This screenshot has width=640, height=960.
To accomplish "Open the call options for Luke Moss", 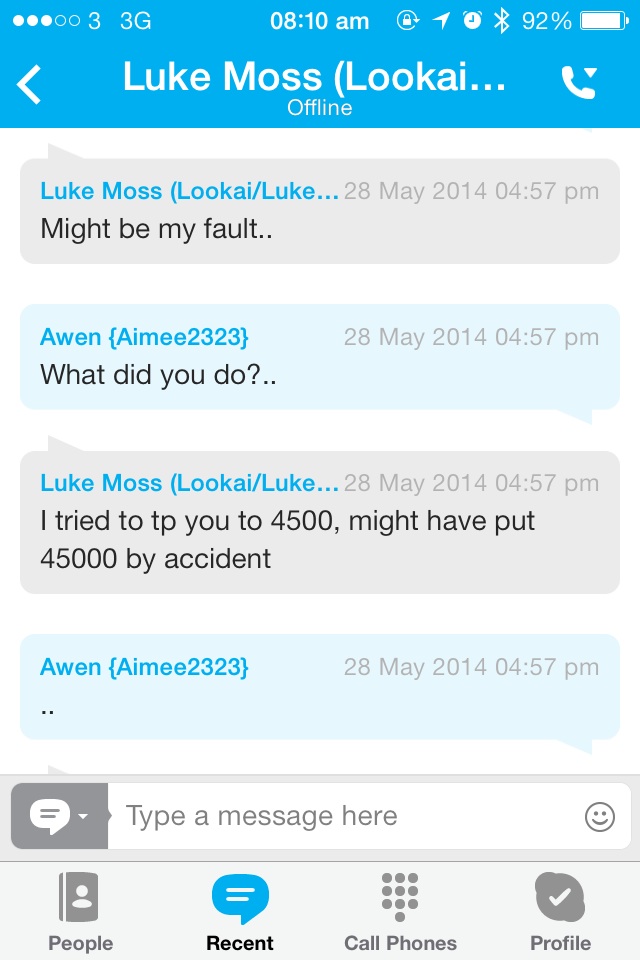I will 579,84.
